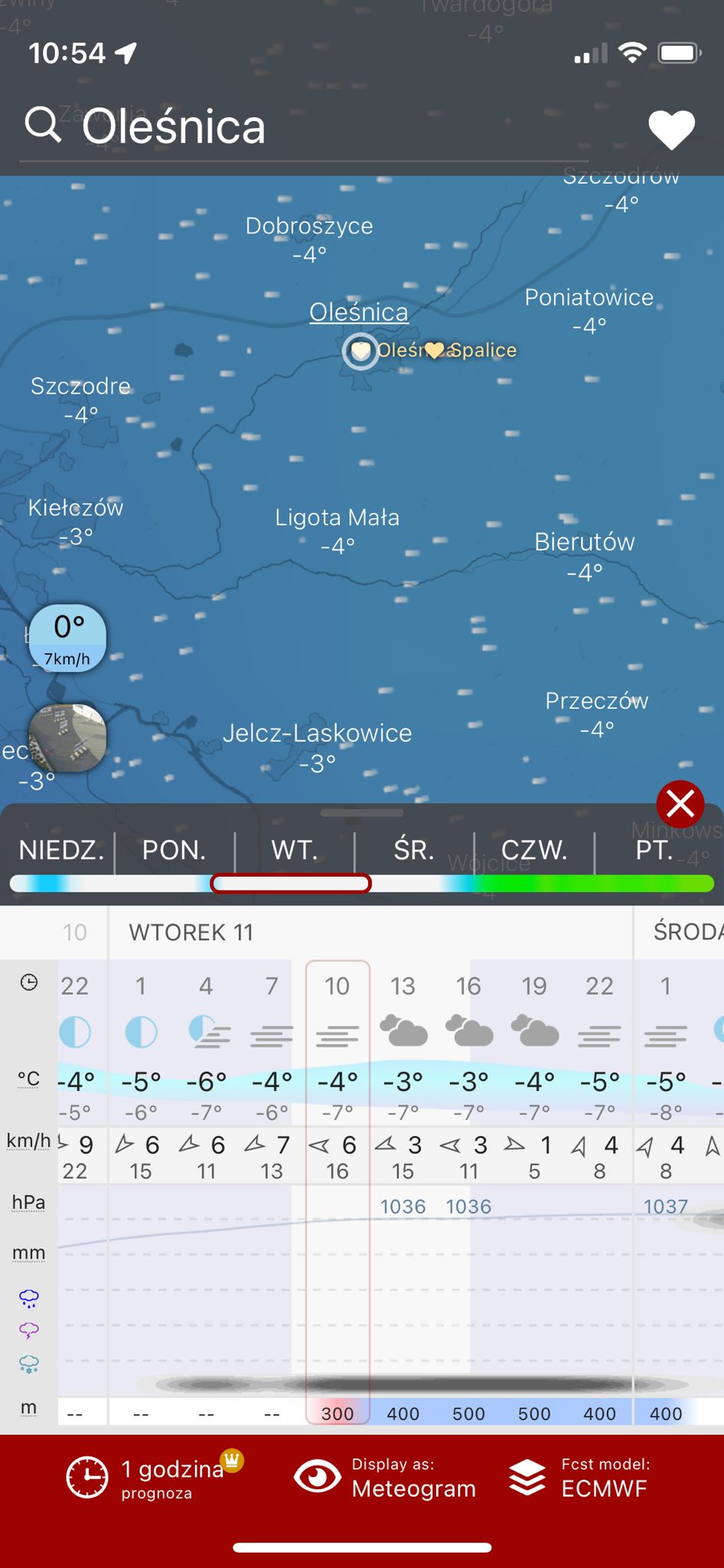Viewport: 724px width, 1568px height.
Task: Open the webcam thumbnail on the map
Action: click(67, 738)
